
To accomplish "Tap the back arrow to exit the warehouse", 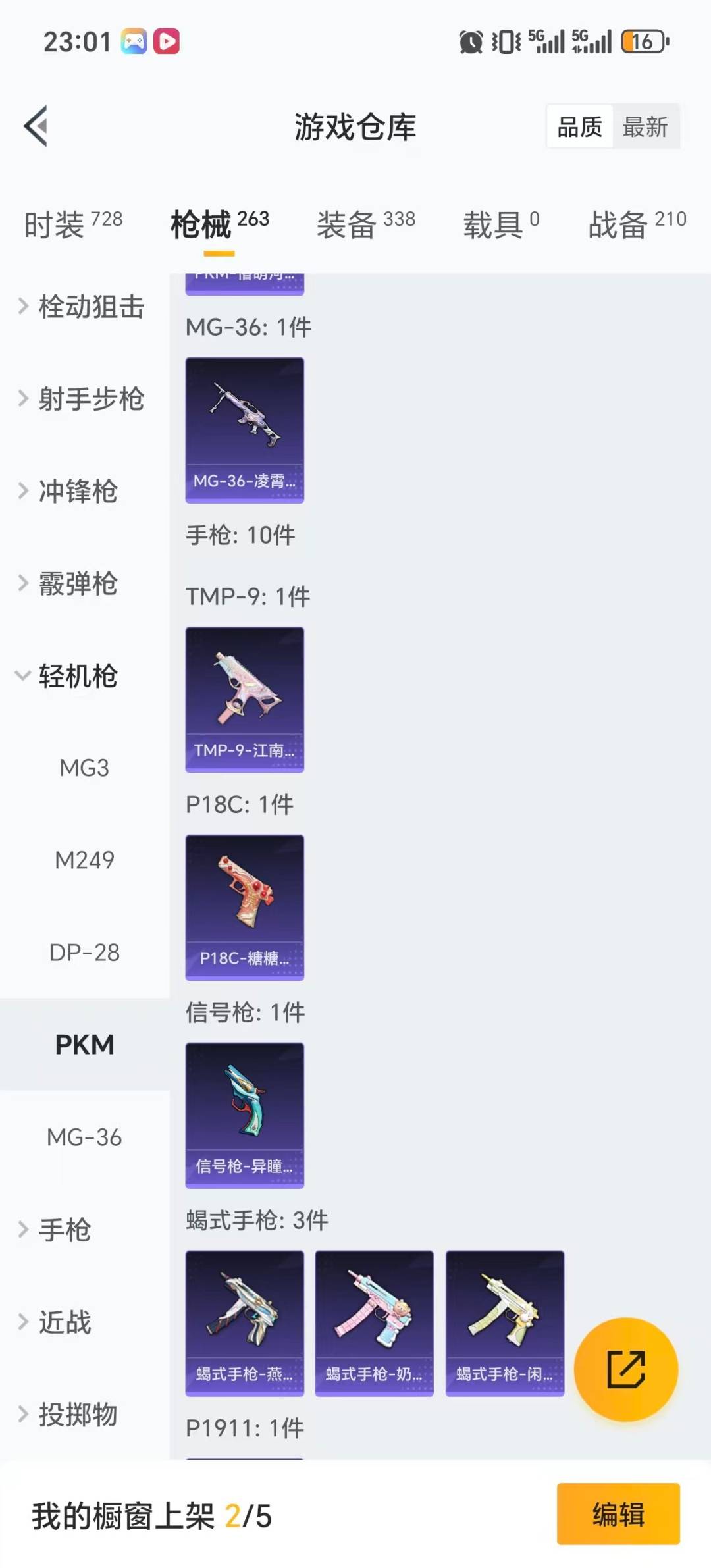I will (x=36, y=126).
